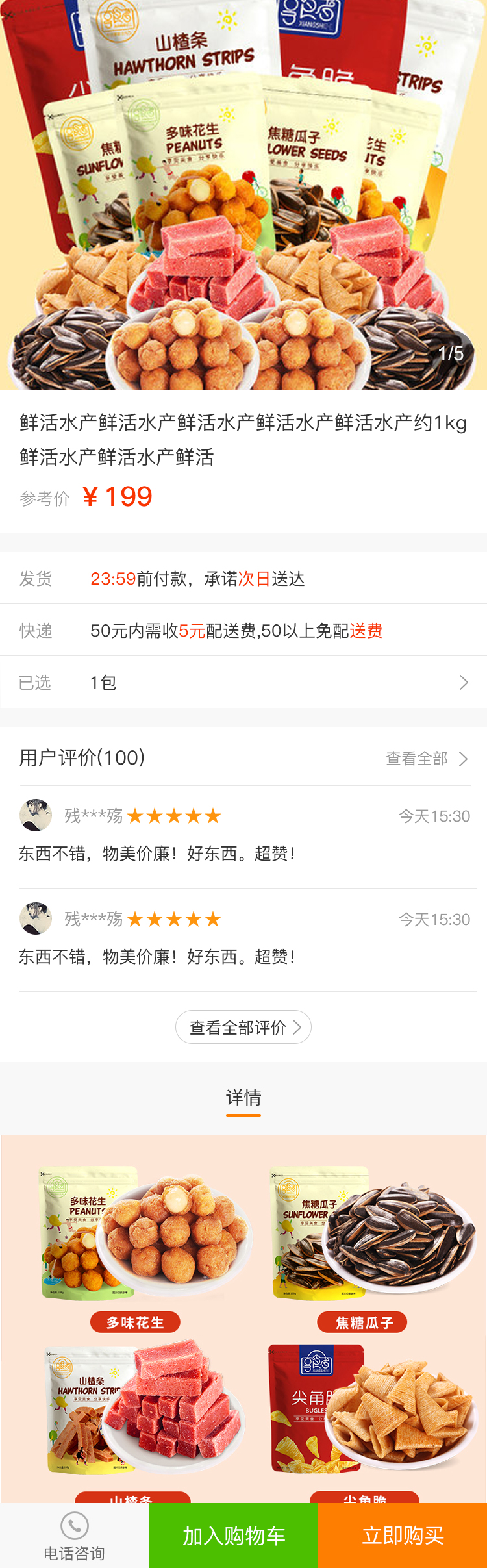Tap the 查看全部评价 button

pyautogui.click(x=243, y=1027)
